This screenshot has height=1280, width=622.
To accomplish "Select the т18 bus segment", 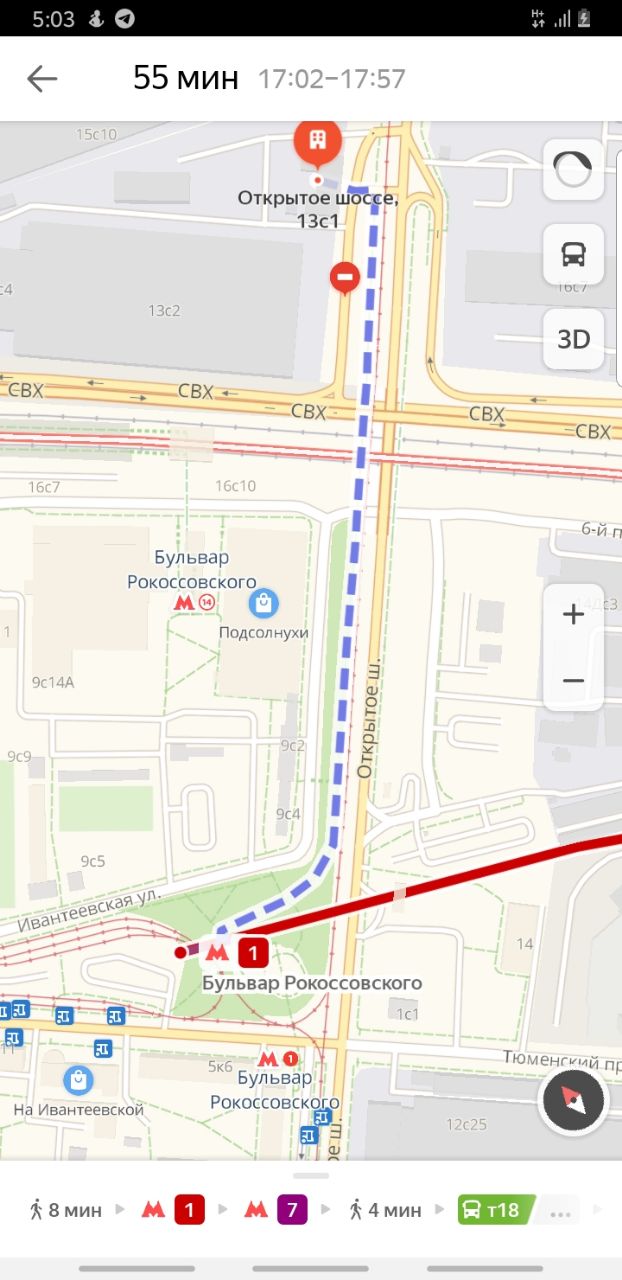I will tap(493, 1210).
